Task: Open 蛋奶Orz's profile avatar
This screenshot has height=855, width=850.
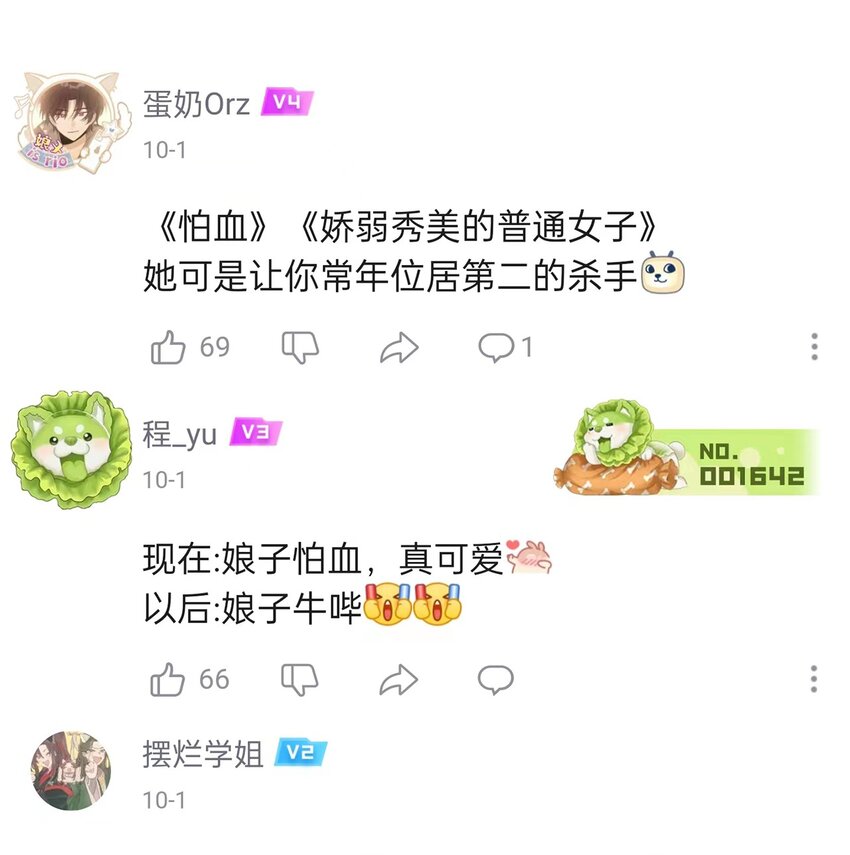Action: tap(72, 123)
